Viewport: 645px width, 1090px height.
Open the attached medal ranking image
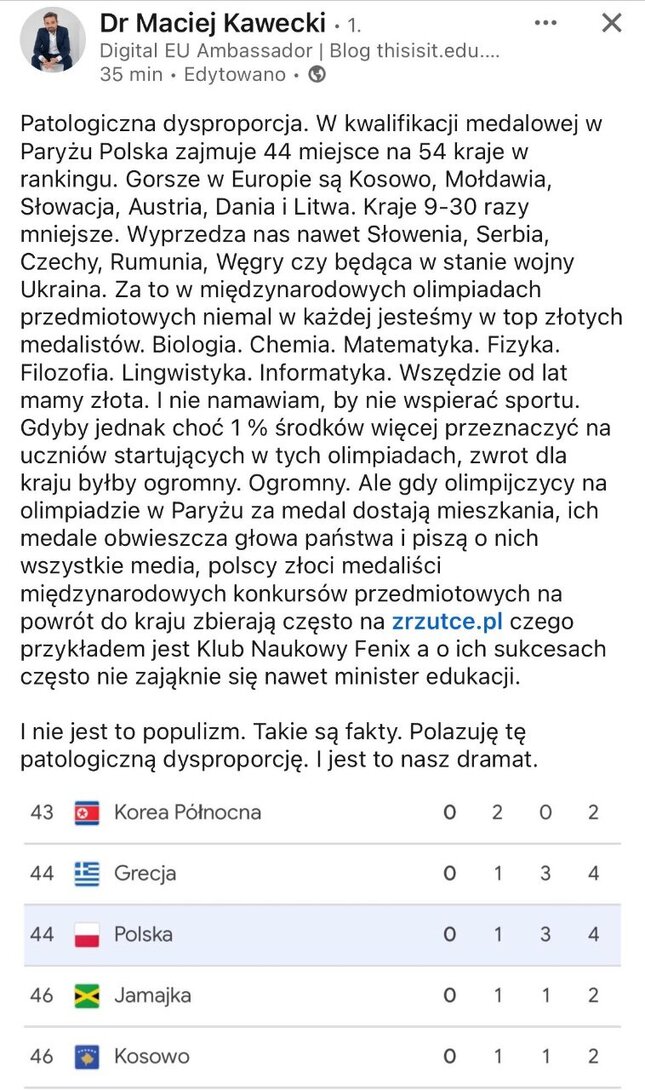(322, 936)
